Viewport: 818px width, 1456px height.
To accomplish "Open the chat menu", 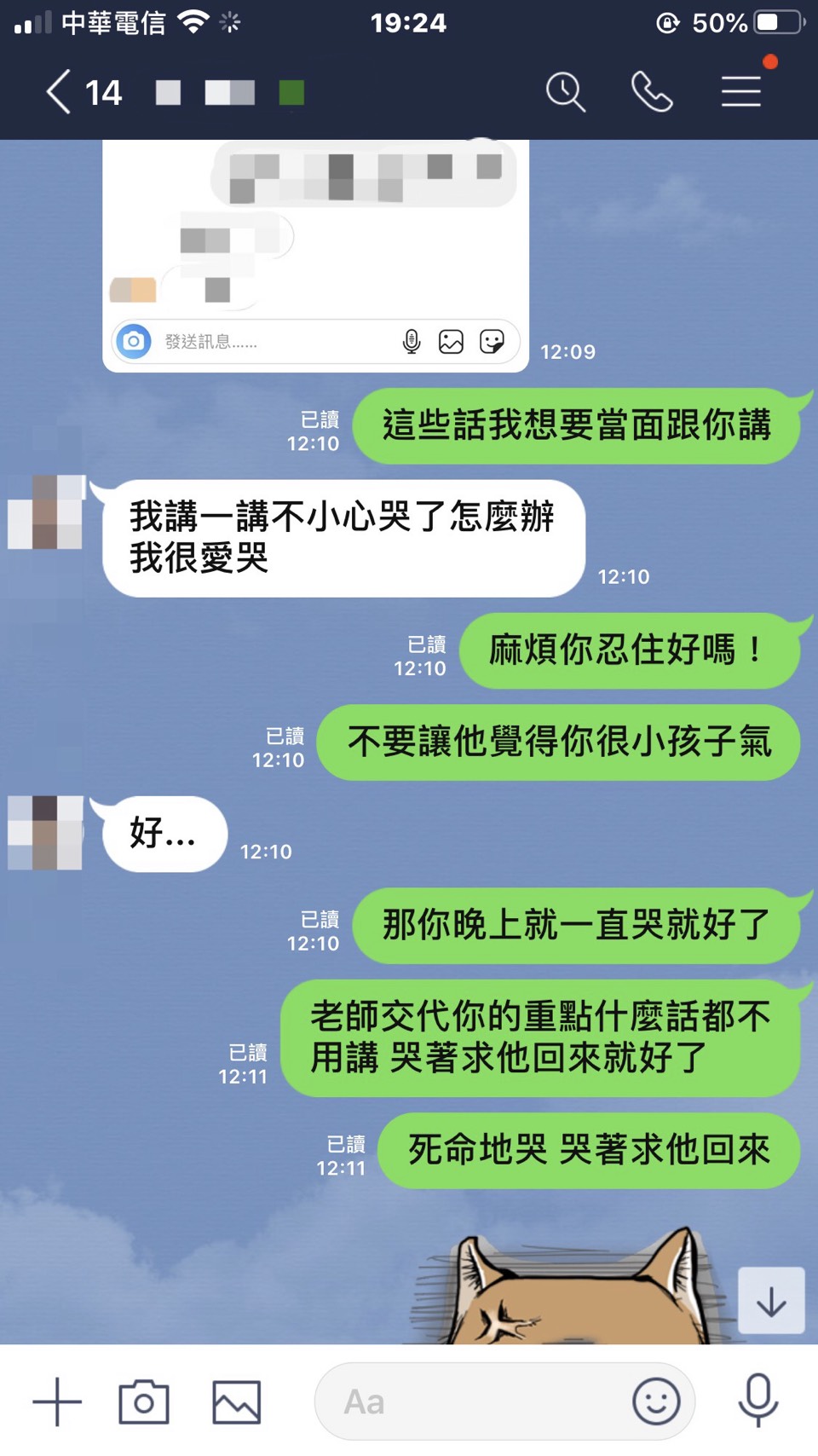I will coord(740,92).
